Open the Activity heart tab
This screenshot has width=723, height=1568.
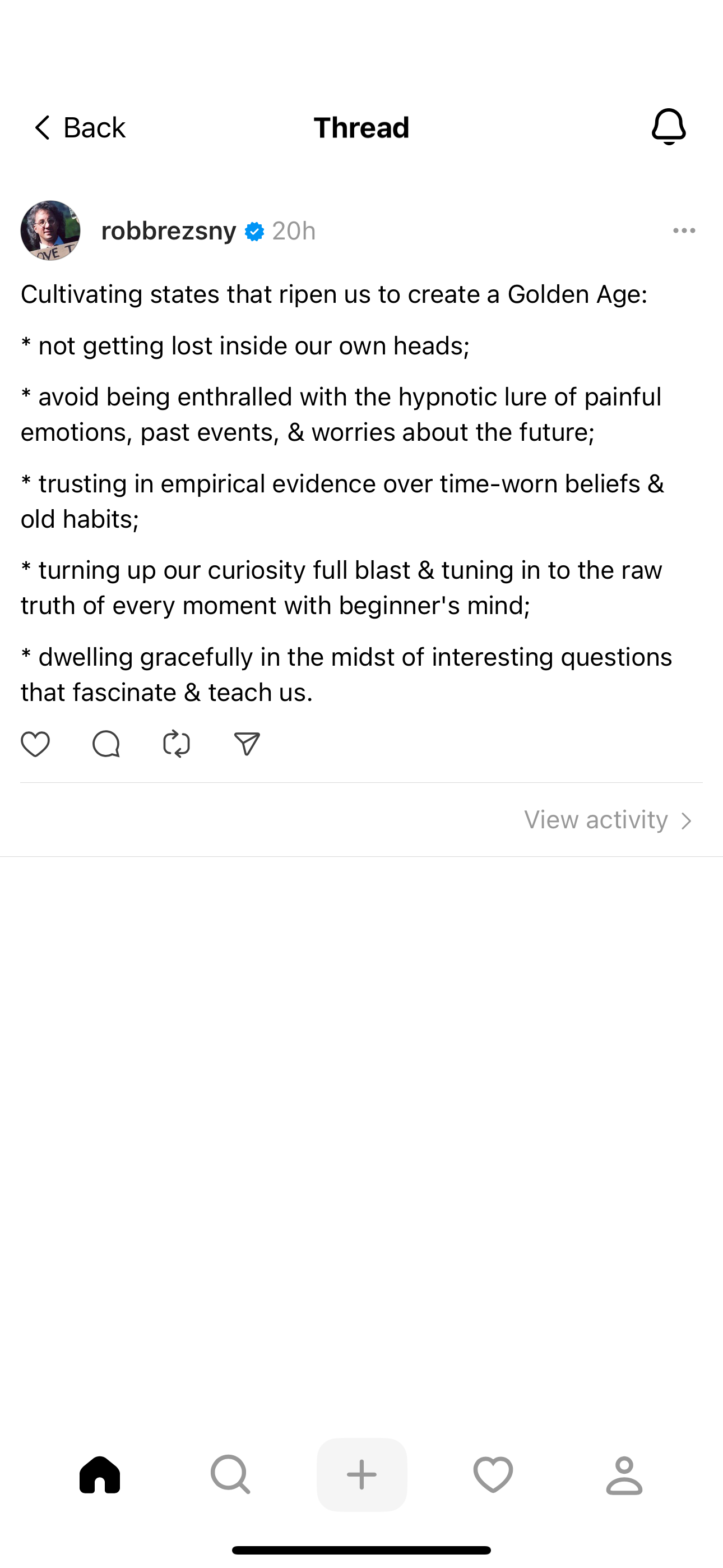point(493,1474)
